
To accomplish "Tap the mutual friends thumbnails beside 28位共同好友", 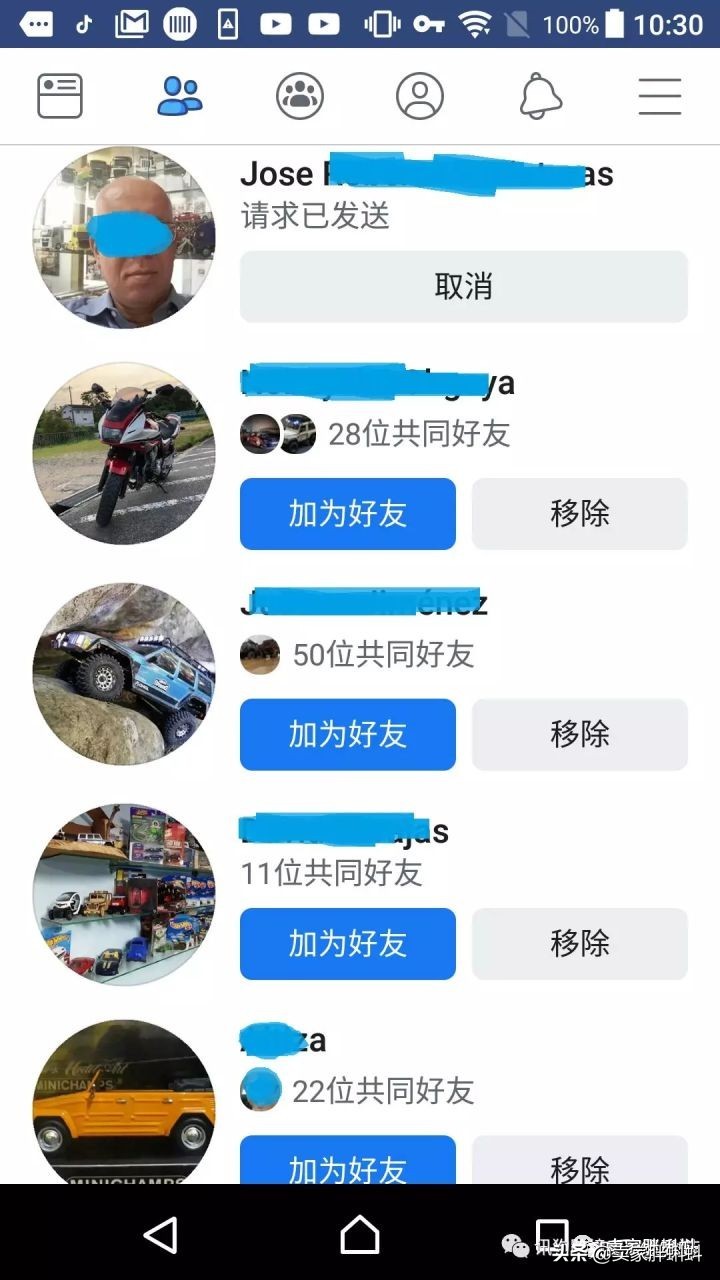I will coord(275,434).
